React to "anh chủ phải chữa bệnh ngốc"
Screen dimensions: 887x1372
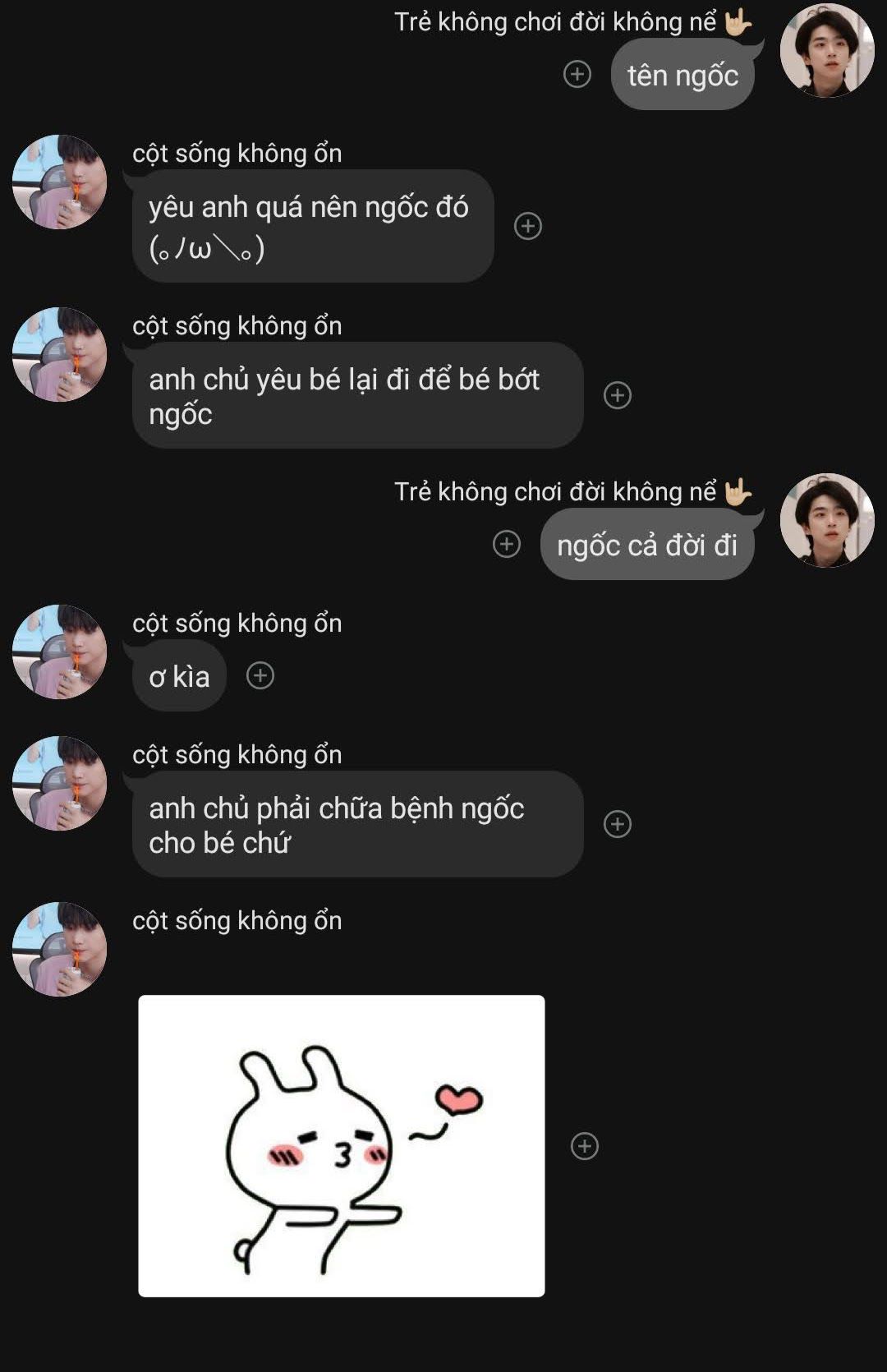pyautogui.click(x=618, y=824)
